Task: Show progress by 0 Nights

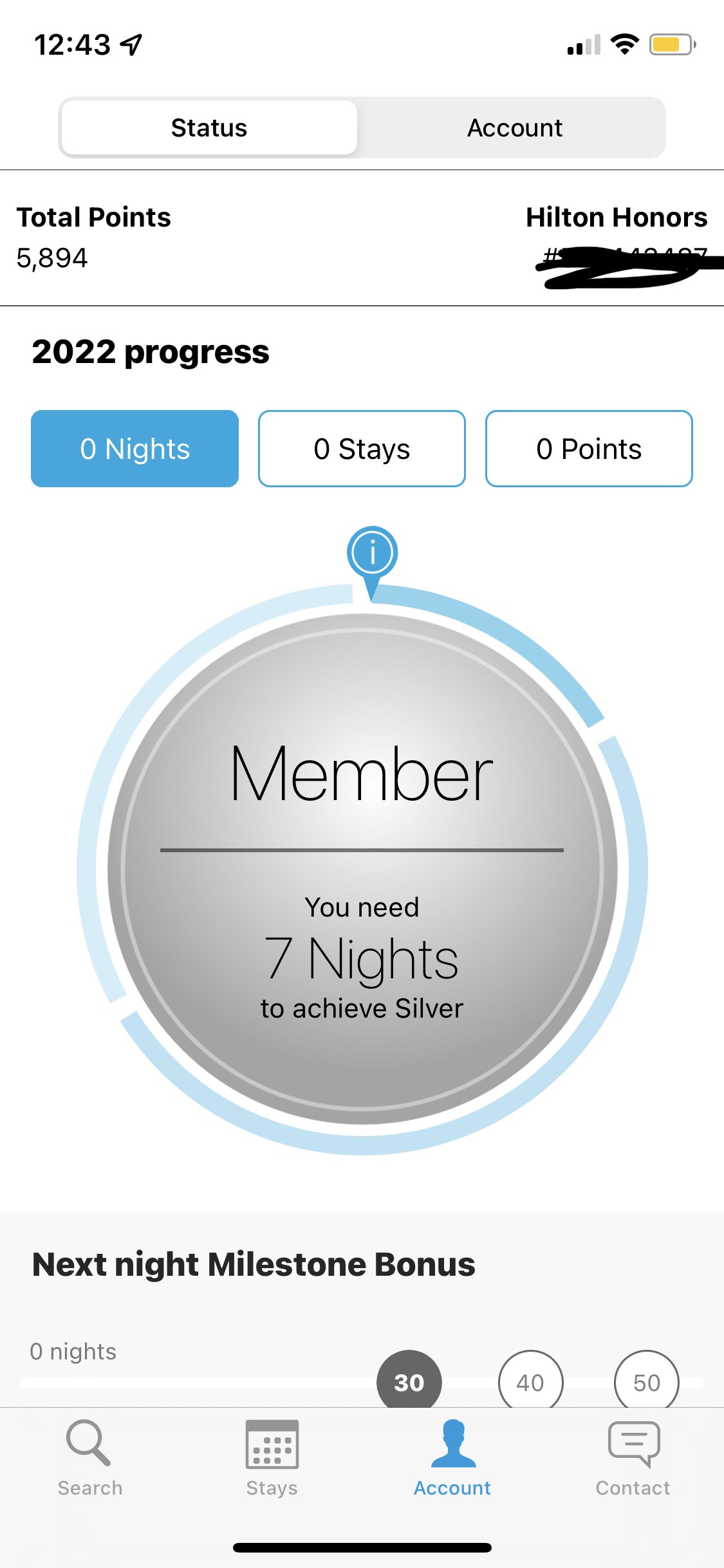Action: pyautogui.click(x=135, y=449)
